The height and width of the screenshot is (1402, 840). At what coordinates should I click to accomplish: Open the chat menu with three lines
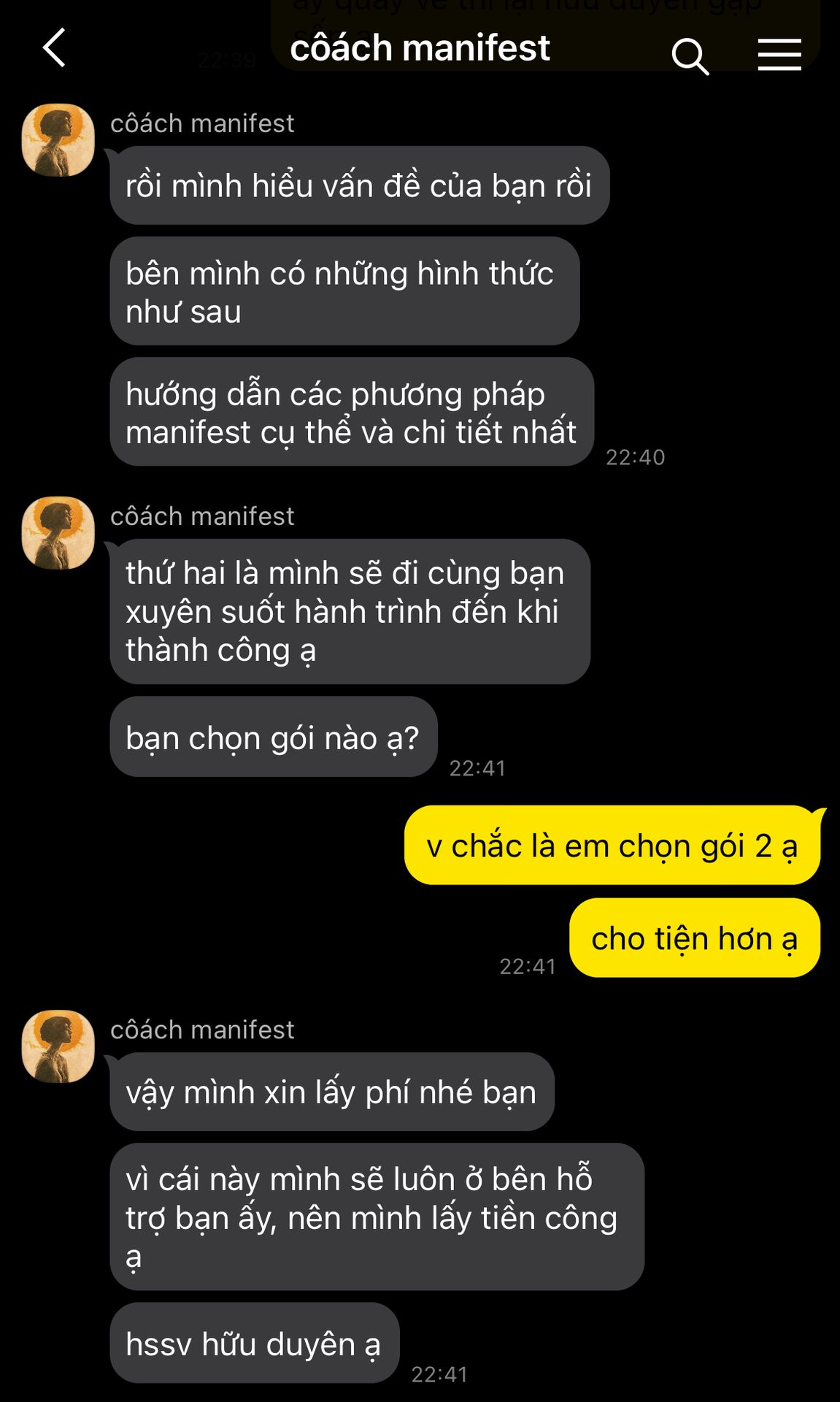tap(779, 55)
